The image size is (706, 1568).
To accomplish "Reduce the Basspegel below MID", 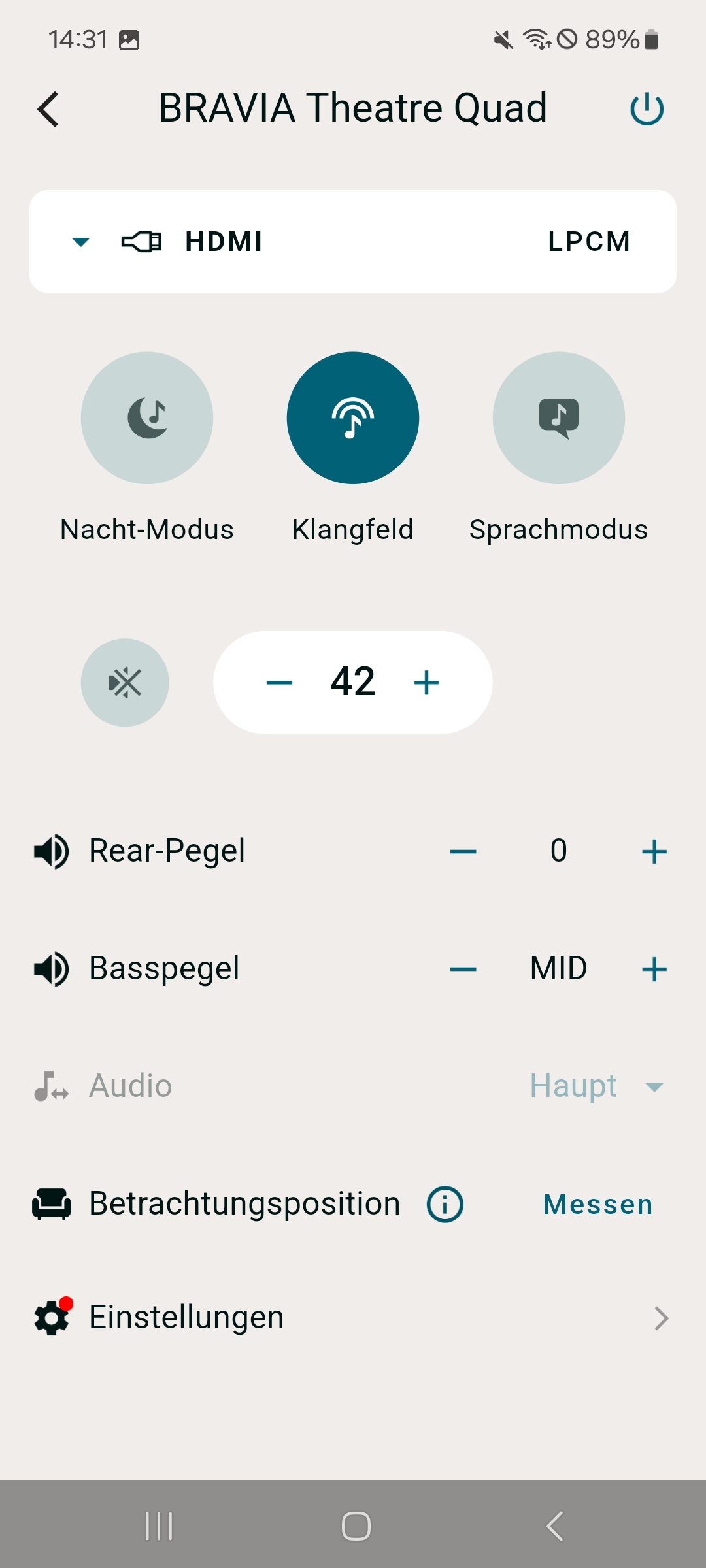I will pos(463,969).
